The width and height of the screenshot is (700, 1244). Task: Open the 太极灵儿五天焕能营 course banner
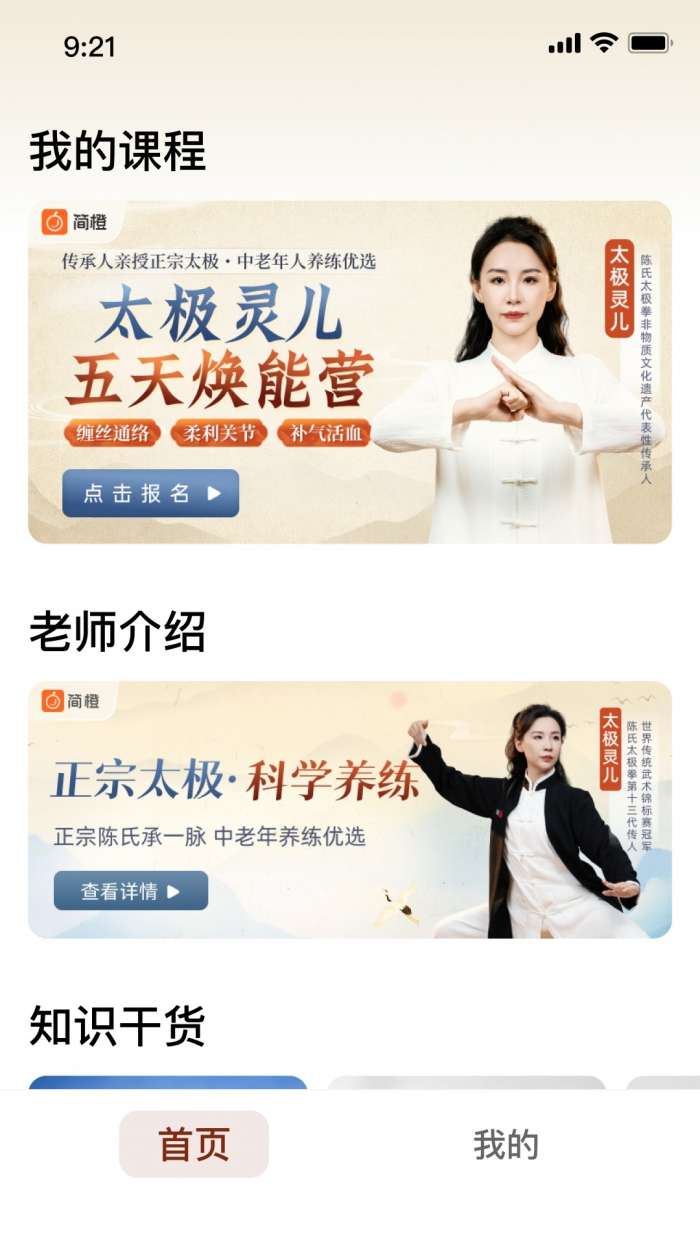[349, 372]
